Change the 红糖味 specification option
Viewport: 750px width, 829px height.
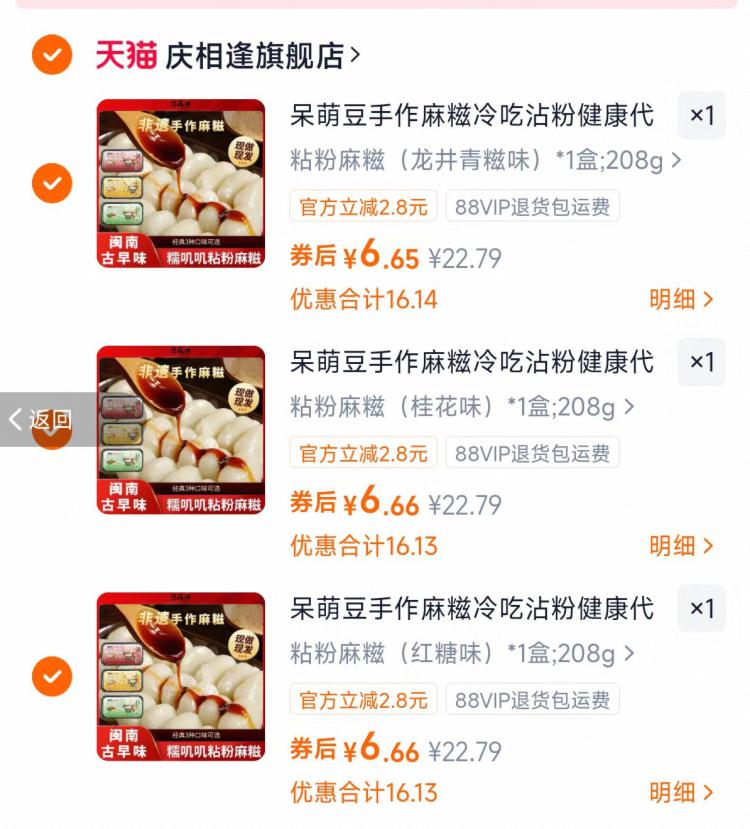tap(462, 654)
